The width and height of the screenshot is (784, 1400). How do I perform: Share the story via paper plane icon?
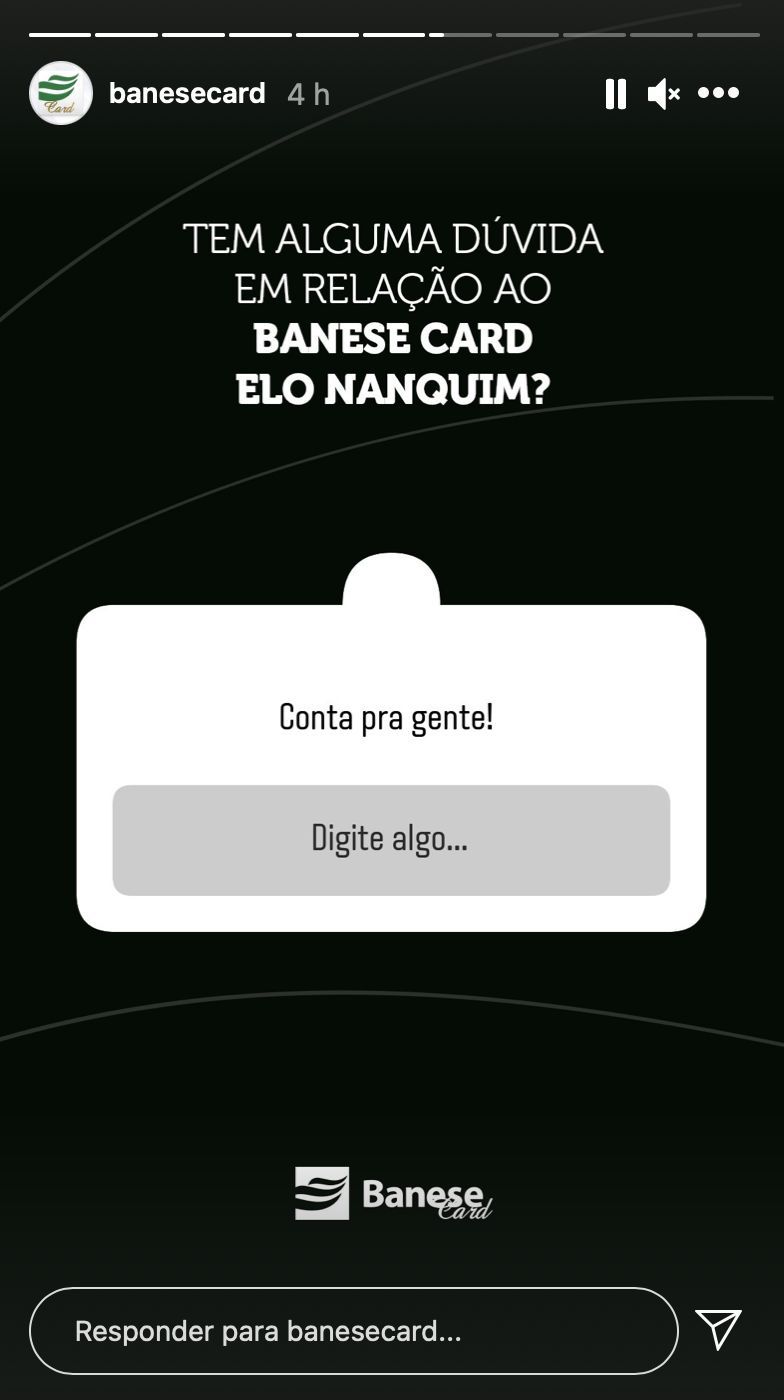718,1329
